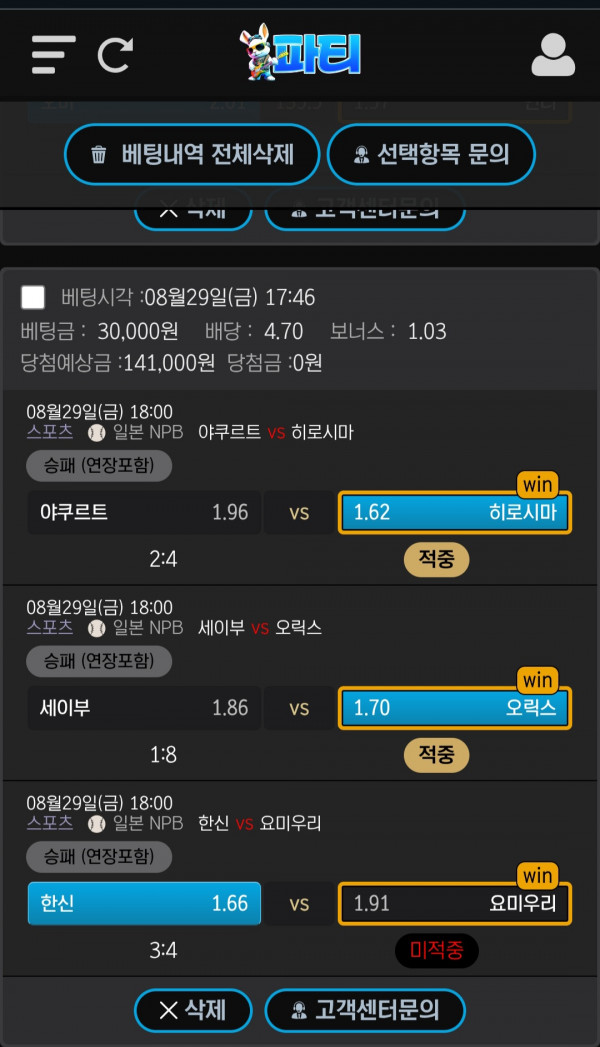Tap the bottom 고객센터문의 button
This screenshot has width=600, height=1047.
365,1010
